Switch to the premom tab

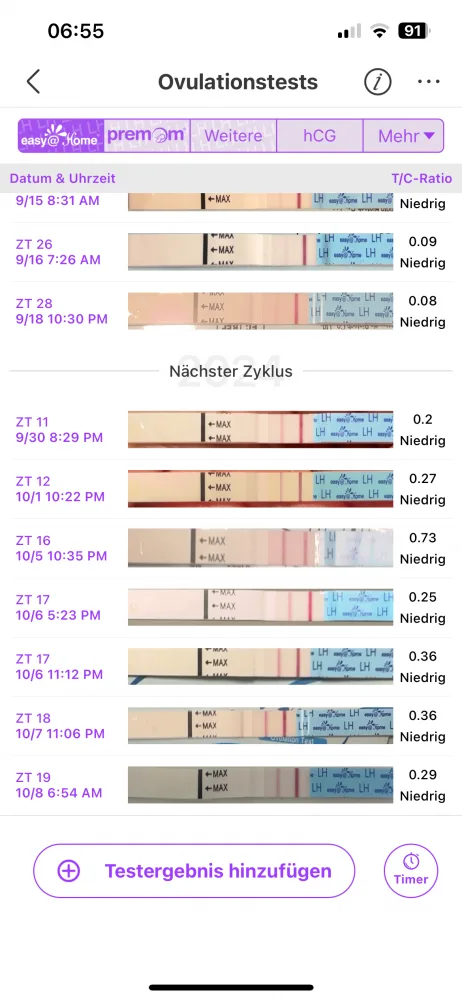pyautogui.click(x=147, y=136)
